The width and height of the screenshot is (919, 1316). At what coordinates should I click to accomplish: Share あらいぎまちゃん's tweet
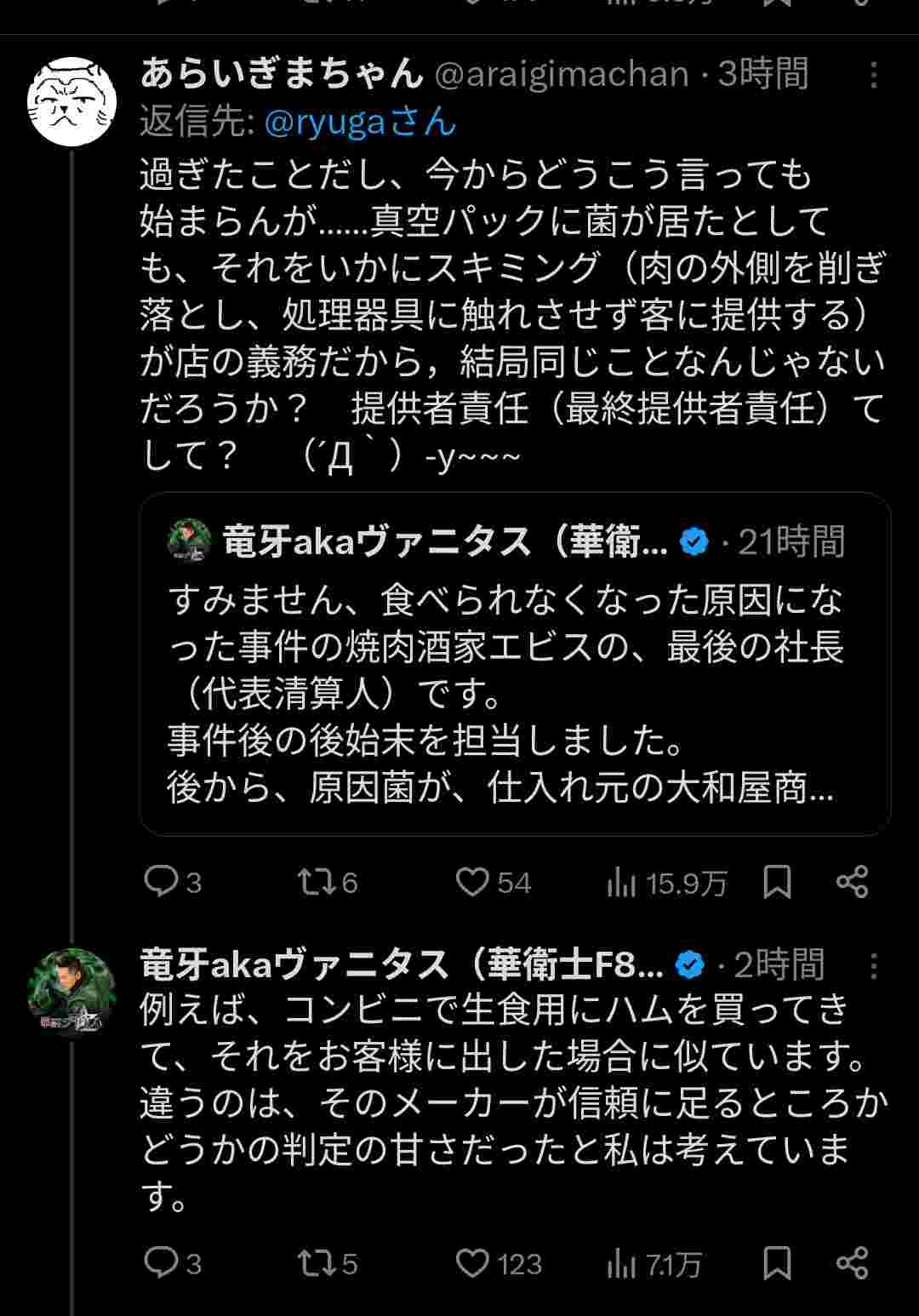pyautogui.click(x=852, y=882)
